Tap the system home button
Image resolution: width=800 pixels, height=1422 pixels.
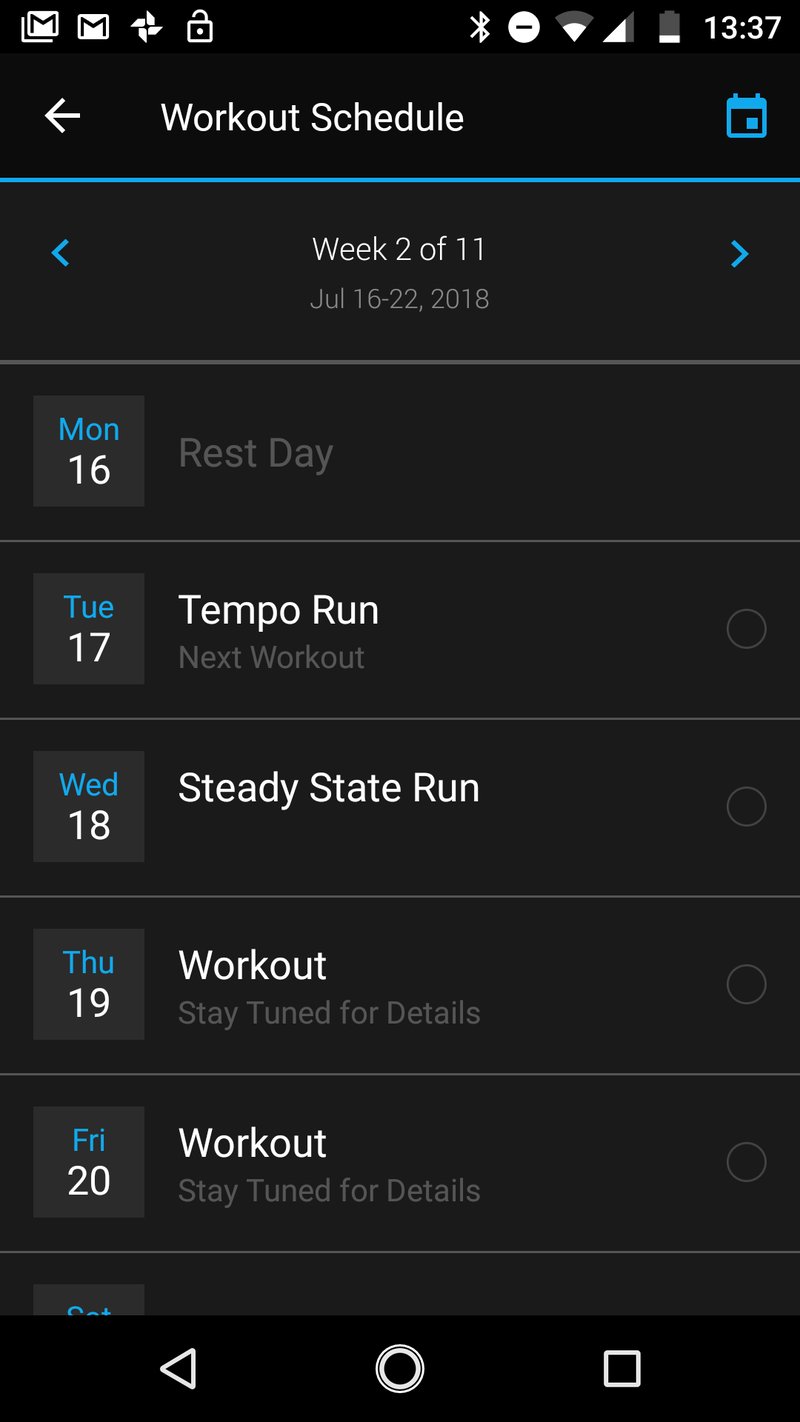(x=400, y=1368)
